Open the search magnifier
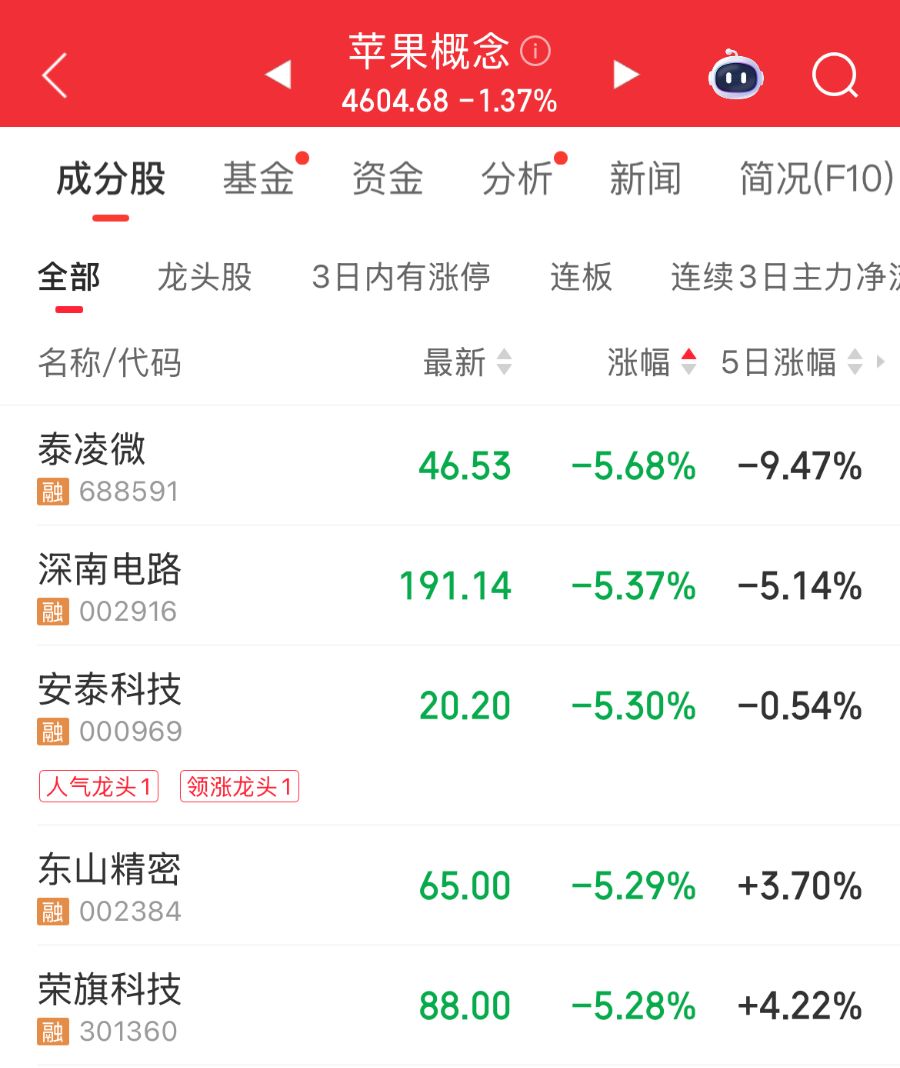900x1068 pixels. pos(835,75)
